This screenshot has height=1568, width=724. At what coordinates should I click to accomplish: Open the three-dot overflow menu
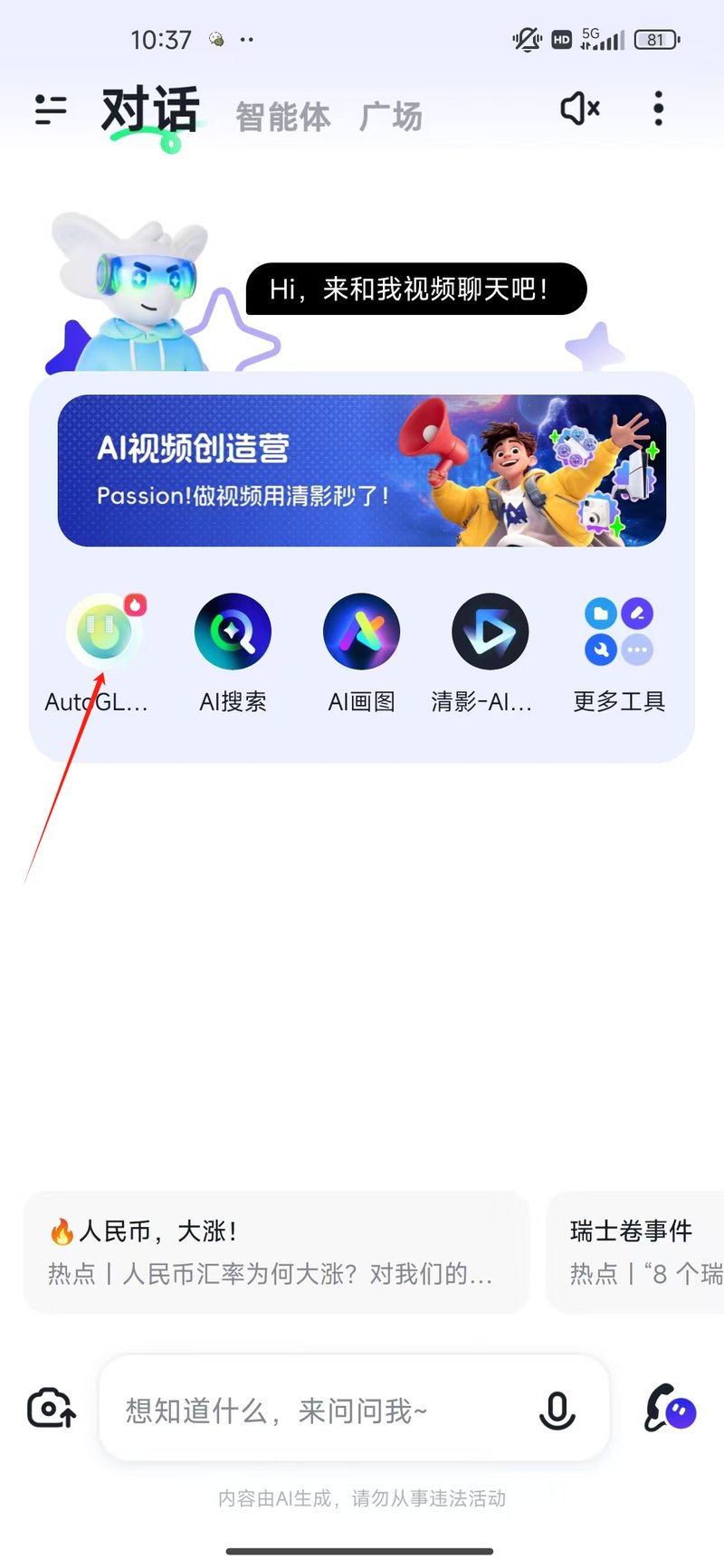tap(658, 109)
